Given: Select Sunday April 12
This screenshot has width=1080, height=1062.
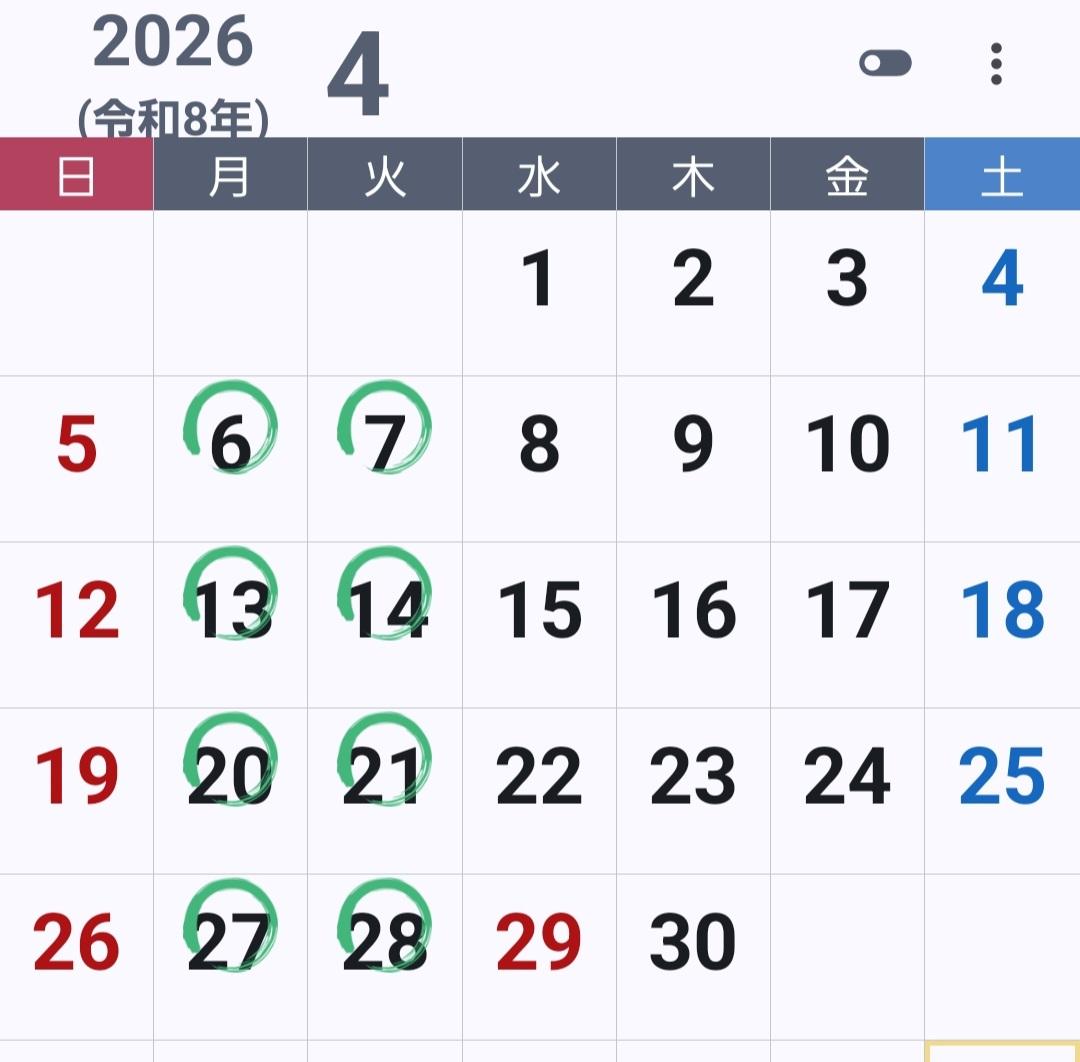Looking at the screenshot, I should click(x=76, y=625).
